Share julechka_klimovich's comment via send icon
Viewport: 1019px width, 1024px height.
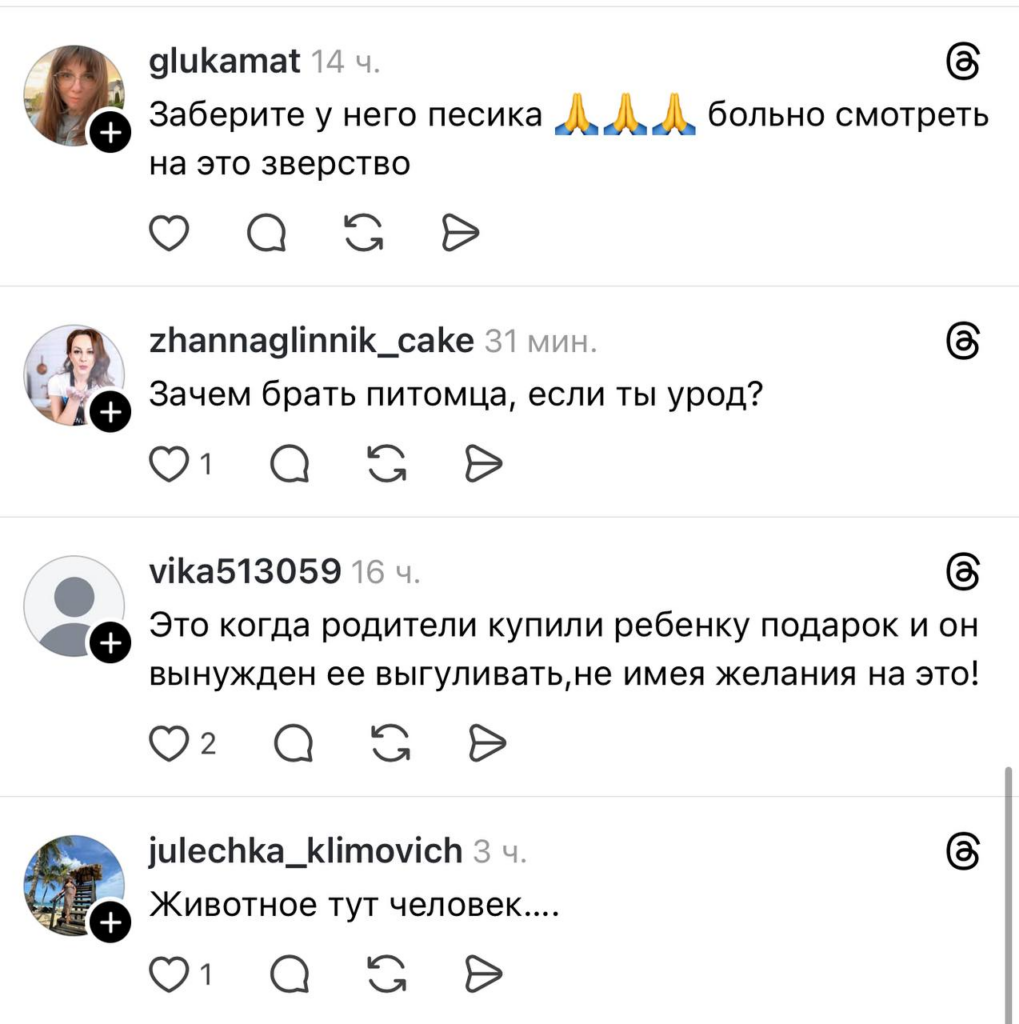pyautogui.click(x=484, y=973)
